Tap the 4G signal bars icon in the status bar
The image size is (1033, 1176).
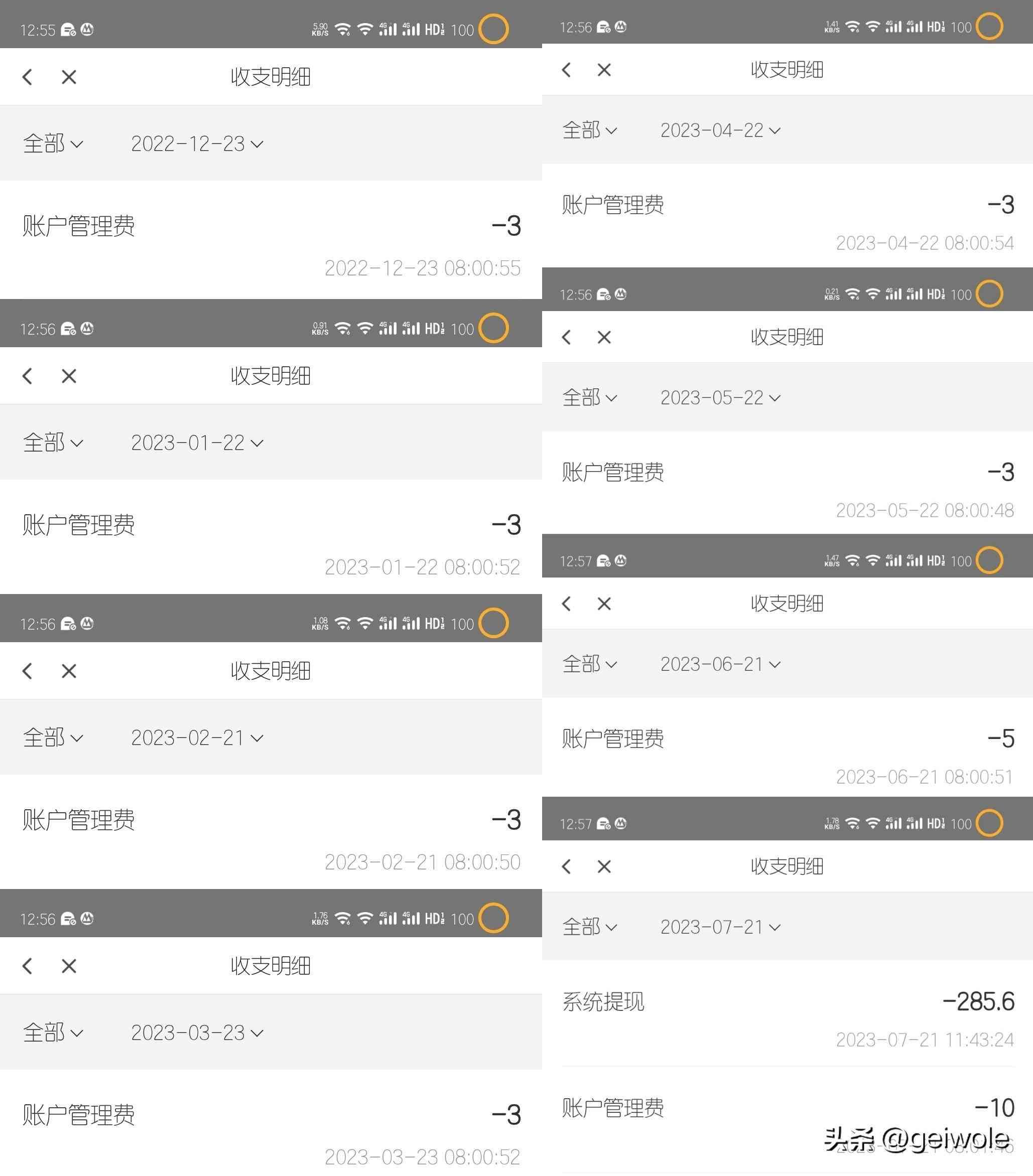pyautogui.click(x=389, y=28)
